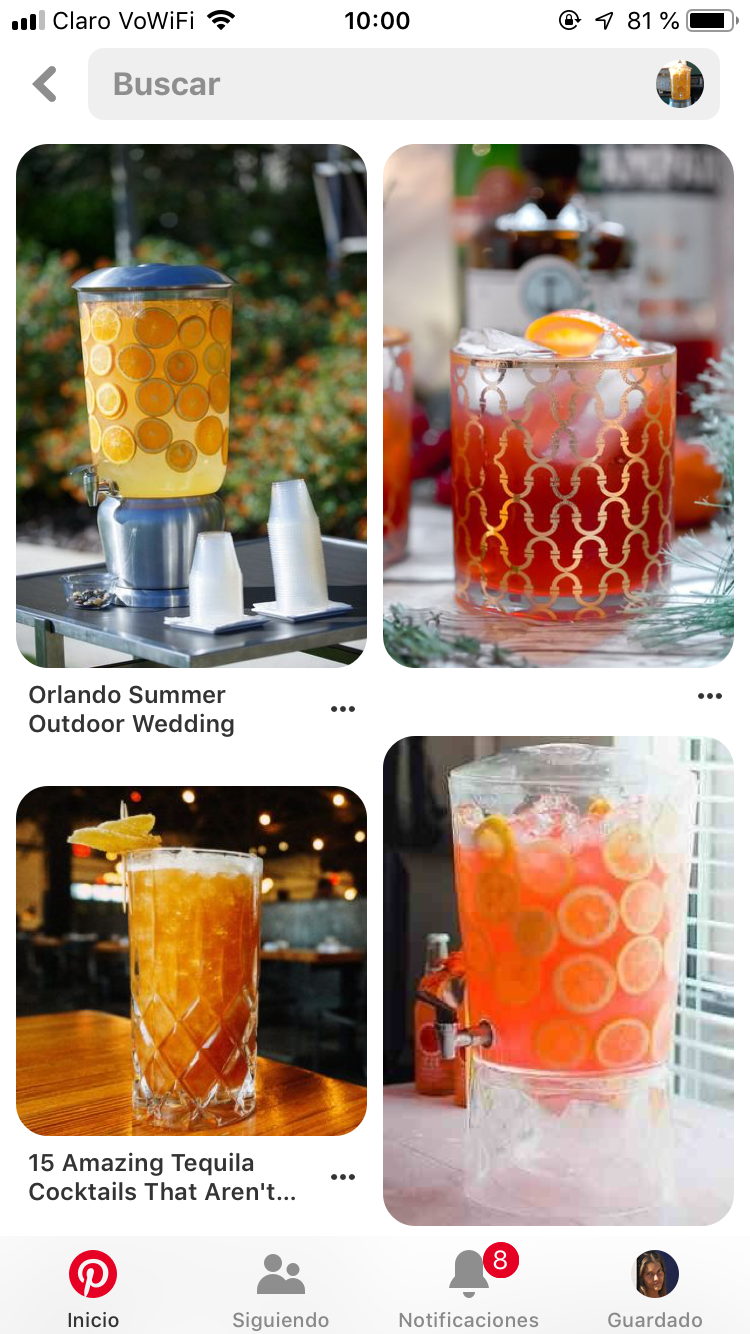750x1334 pixels.
Task: Open options for 15 Amazing Tequila Cocktails
Action: pos(343,1177)
